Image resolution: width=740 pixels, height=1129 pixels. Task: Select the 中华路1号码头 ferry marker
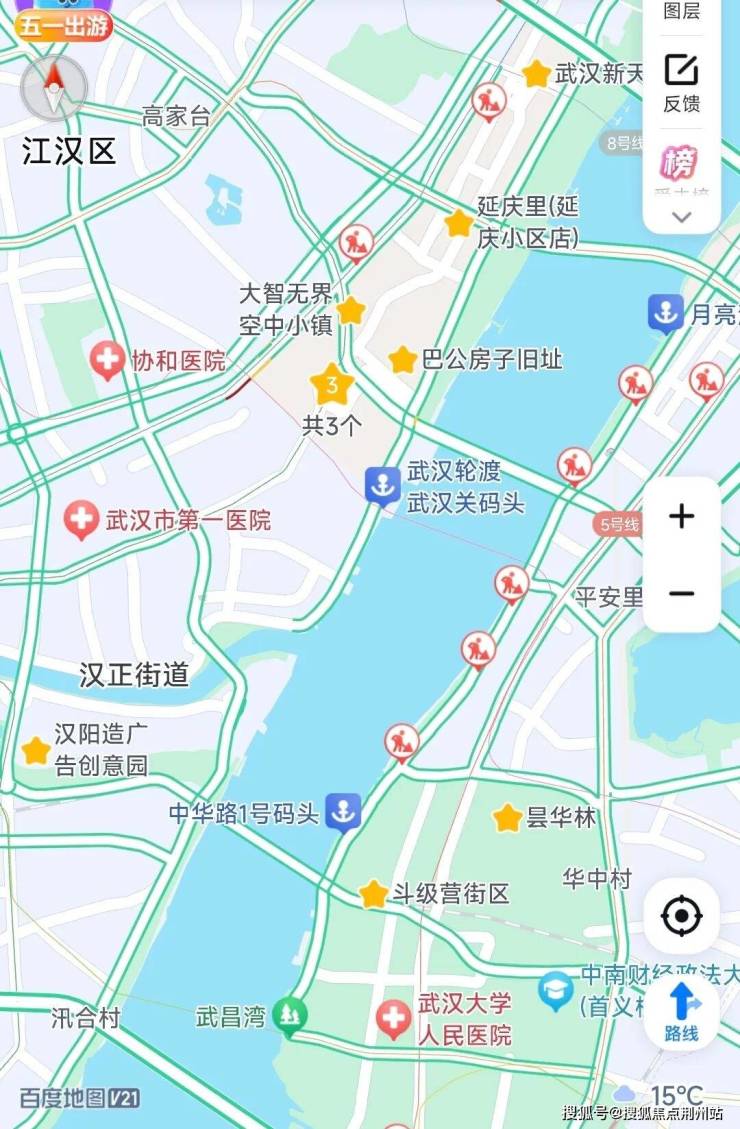[x=343, y=812]
